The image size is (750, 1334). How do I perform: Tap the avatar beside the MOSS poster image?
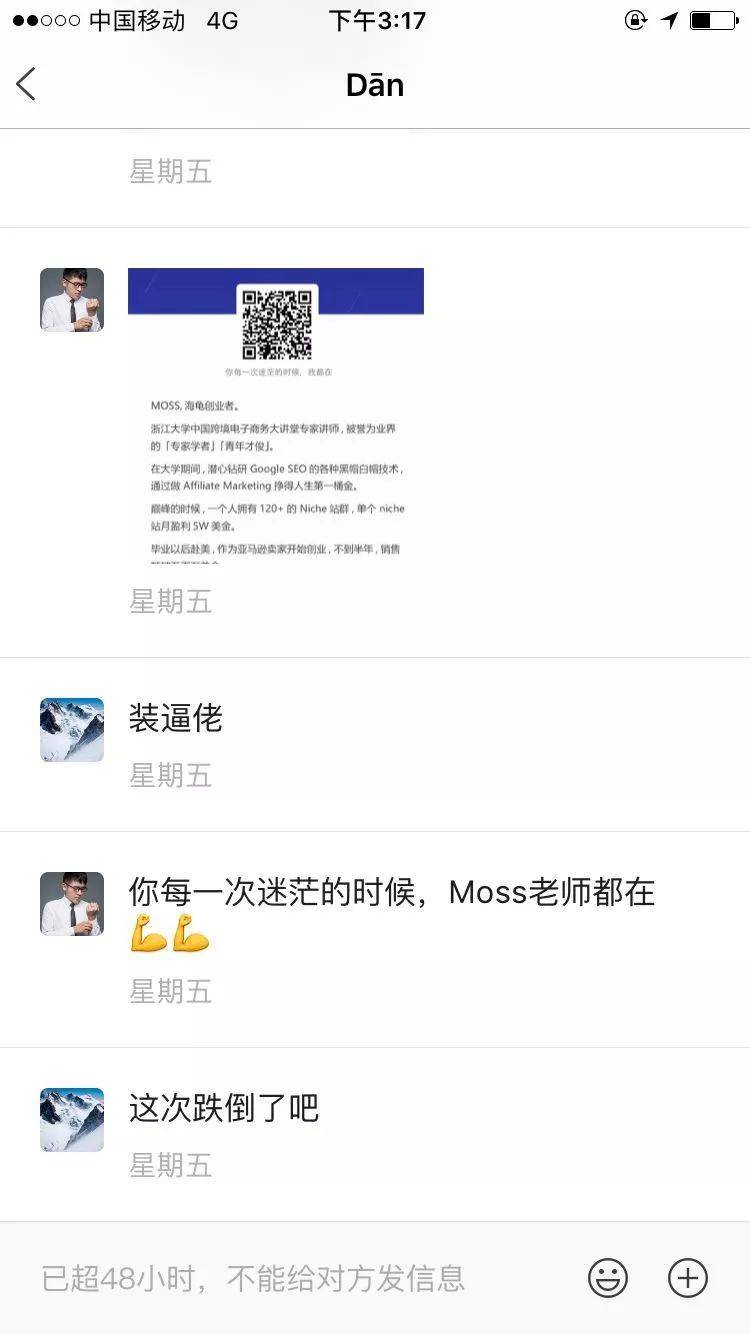pyautogui.click(x=72, y=300)
